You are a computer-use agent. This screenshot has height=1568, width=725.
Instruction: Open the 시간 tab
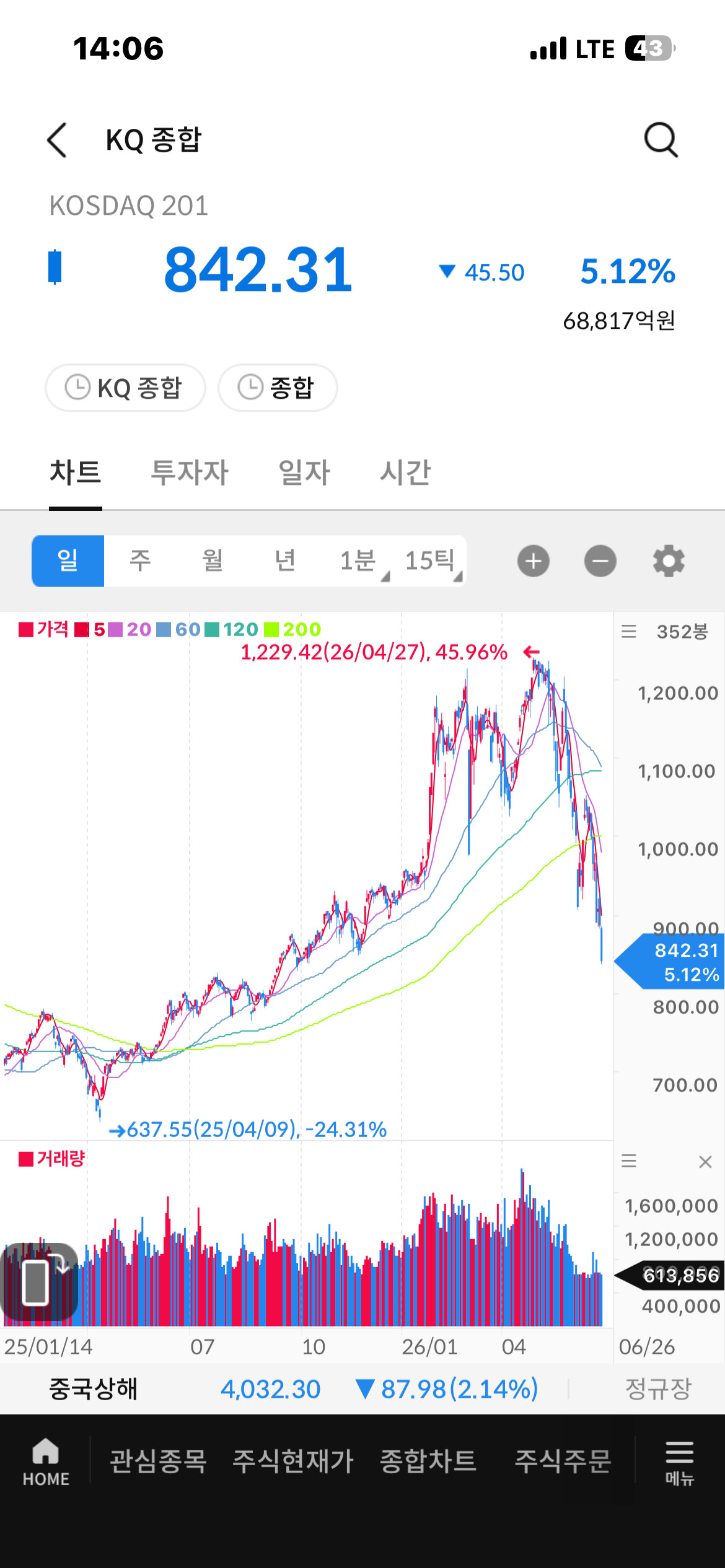click(x=405, y=473)
